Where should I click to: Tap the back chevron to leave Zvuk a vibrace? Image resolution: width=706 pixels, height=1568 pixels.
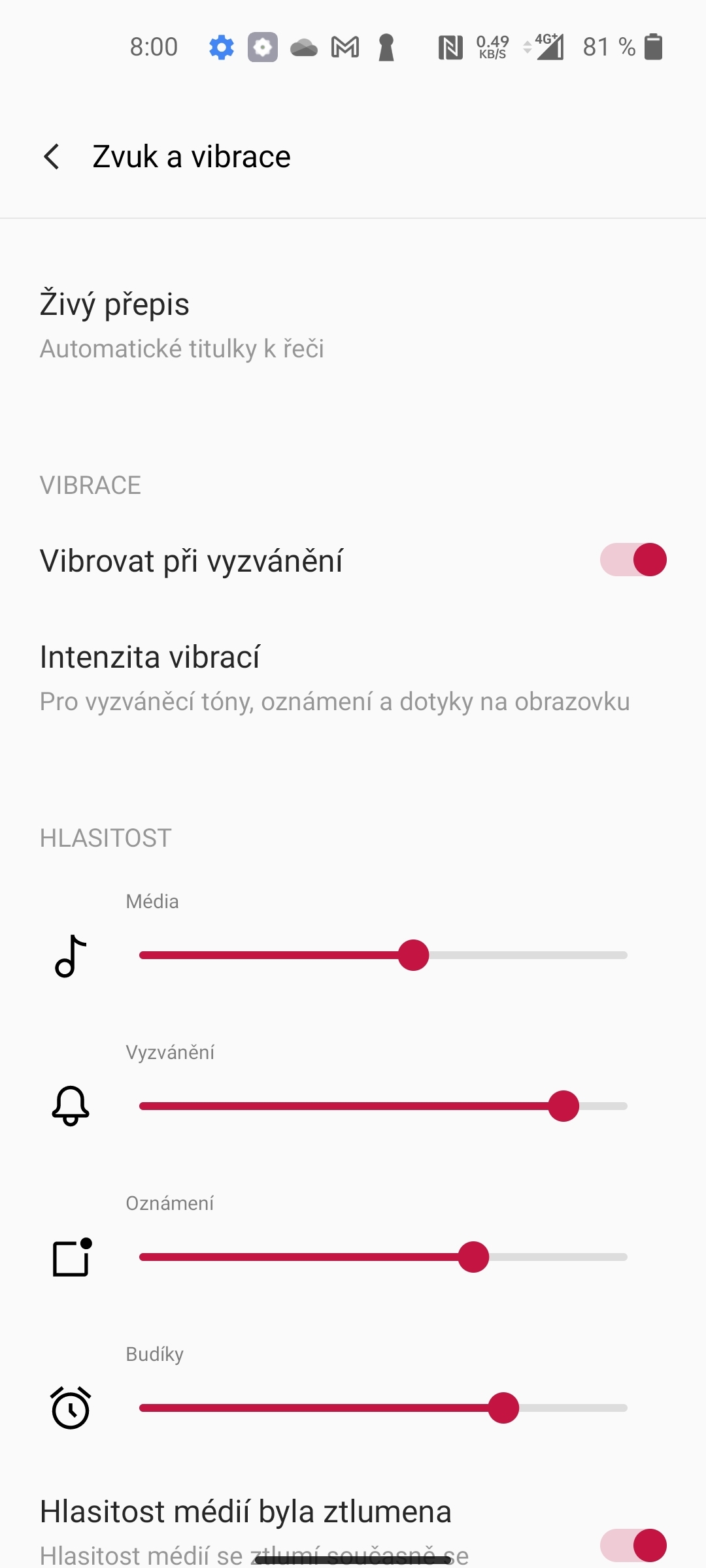click(52, 156)
